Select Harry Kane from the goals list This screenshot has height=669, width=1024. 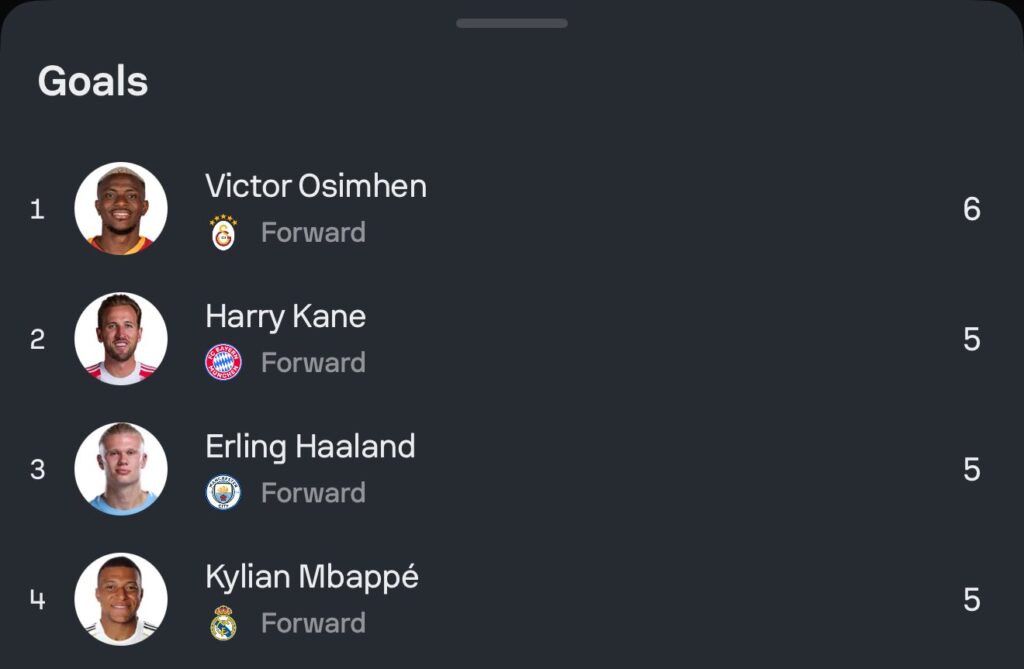point(285,318)
